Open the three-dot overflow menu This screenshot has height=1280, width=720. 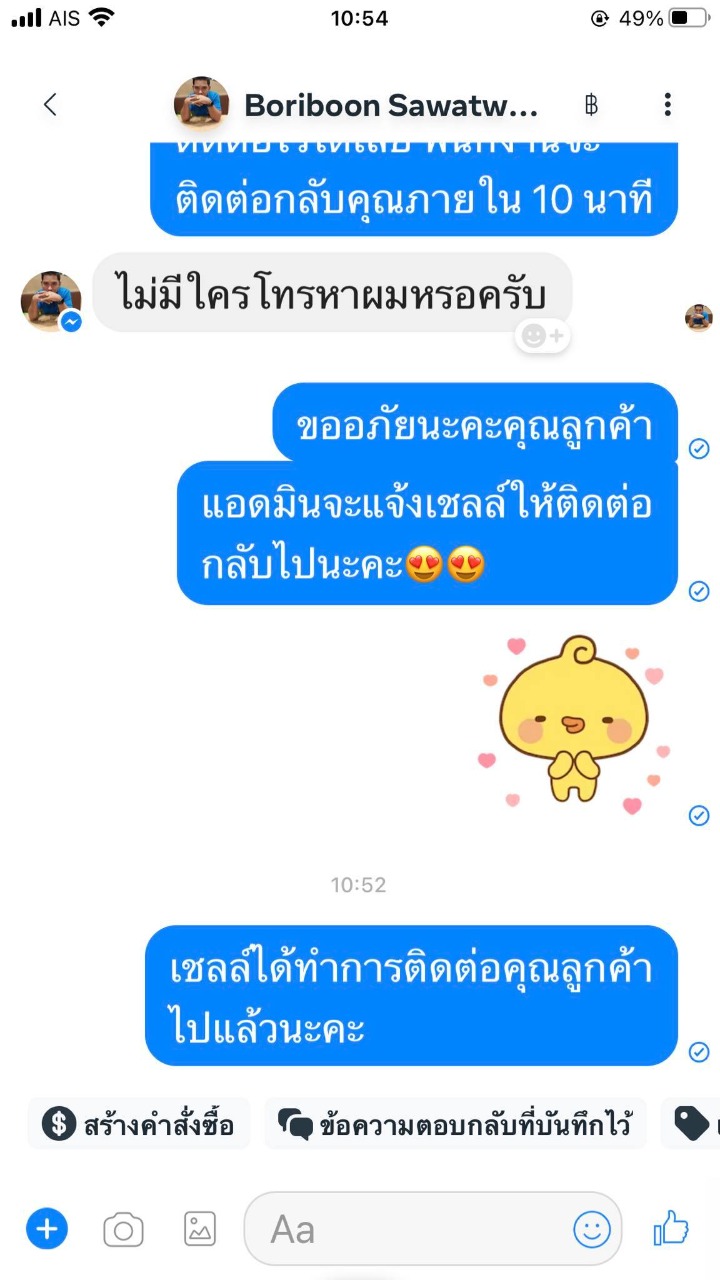point(667,104)
